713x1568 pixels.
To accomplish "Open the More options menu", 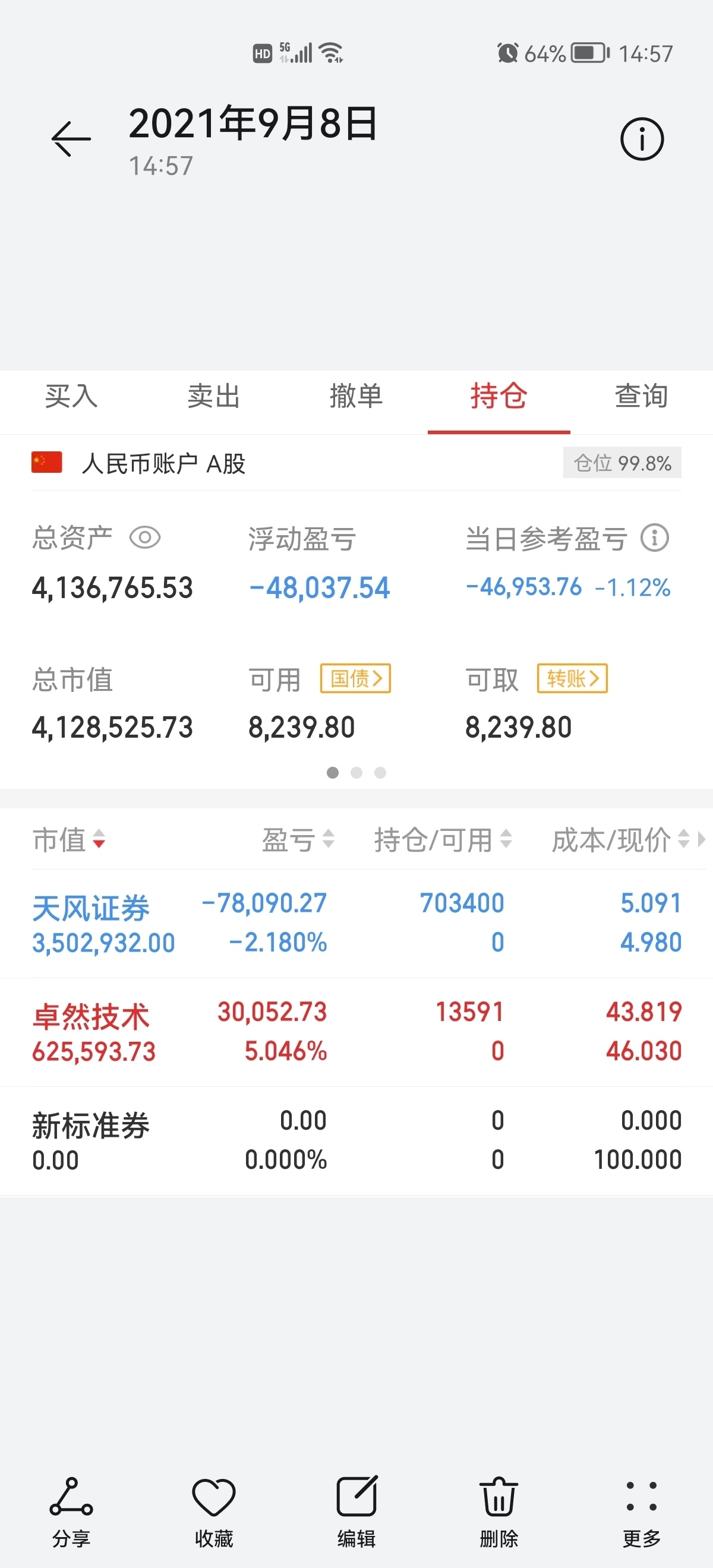I will pyautogui.click(x=642, y=1512).
